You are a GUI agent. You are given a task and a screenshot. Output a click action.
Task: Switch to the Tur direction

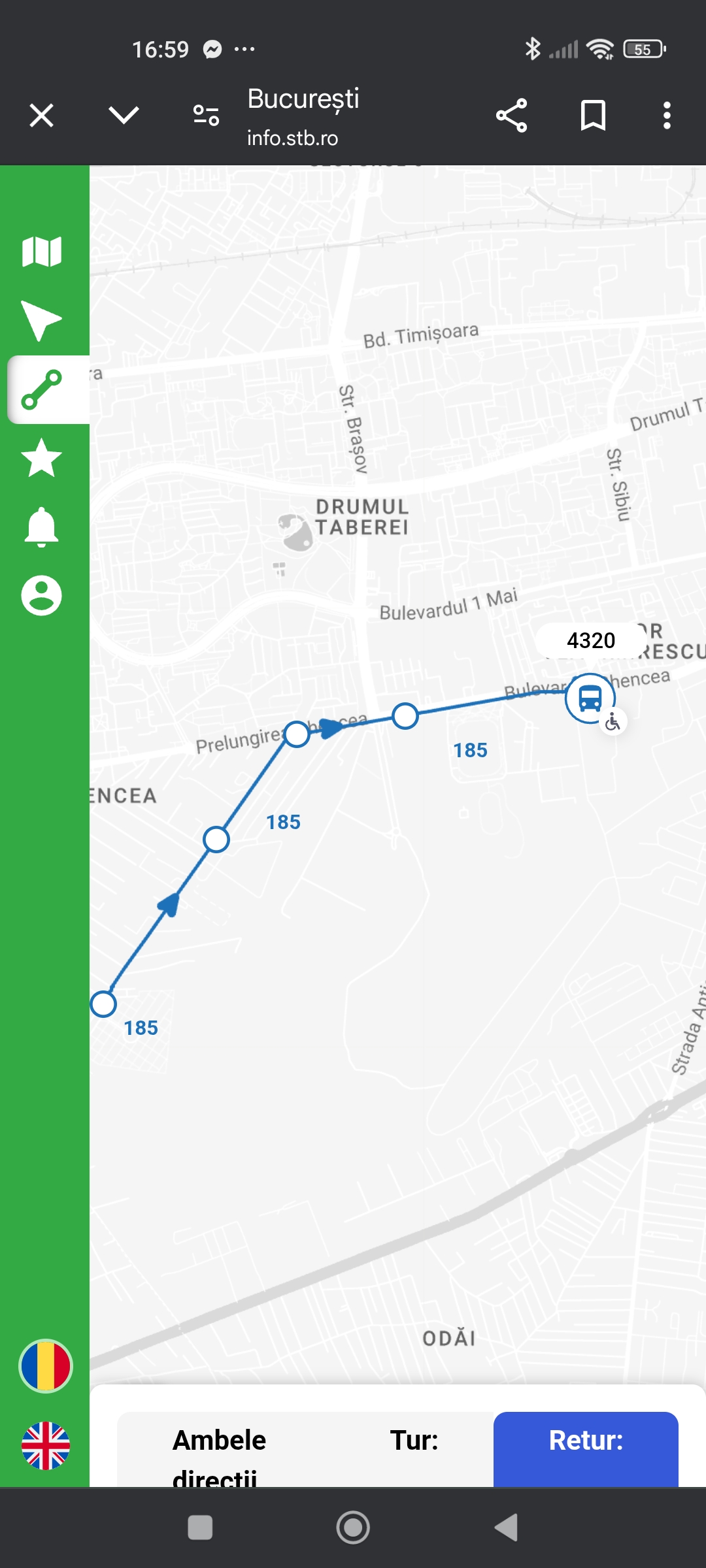(414, 1441)
